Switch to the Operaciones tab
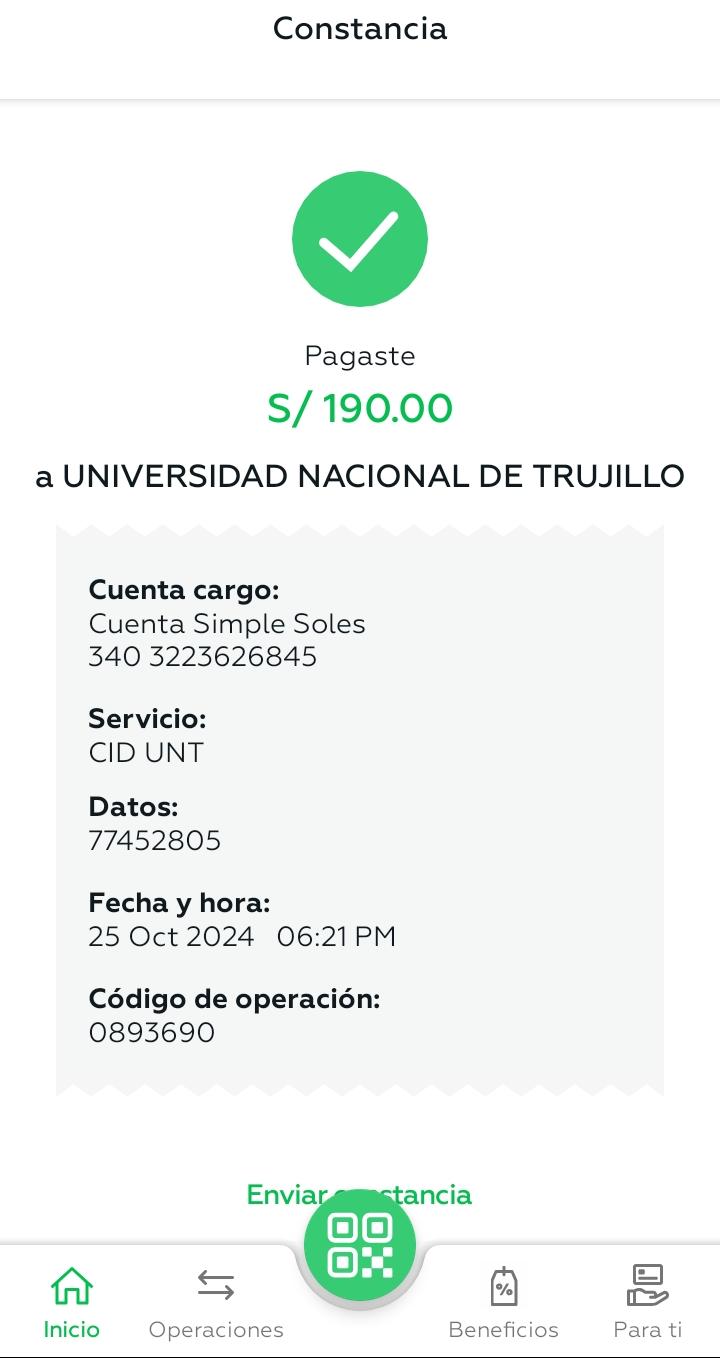 pos(216,1302)
